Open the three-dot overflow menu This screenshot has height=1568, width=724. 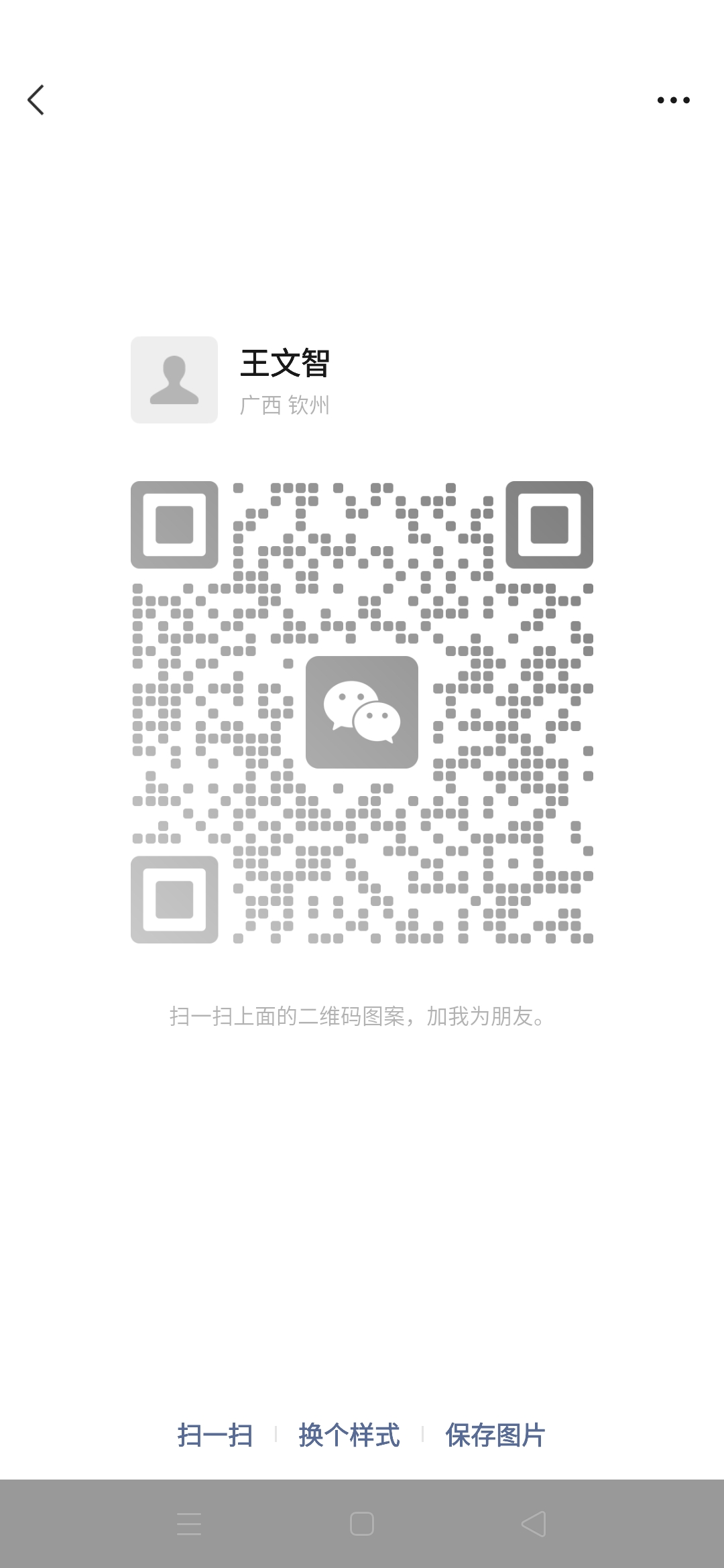pos(673,100)
